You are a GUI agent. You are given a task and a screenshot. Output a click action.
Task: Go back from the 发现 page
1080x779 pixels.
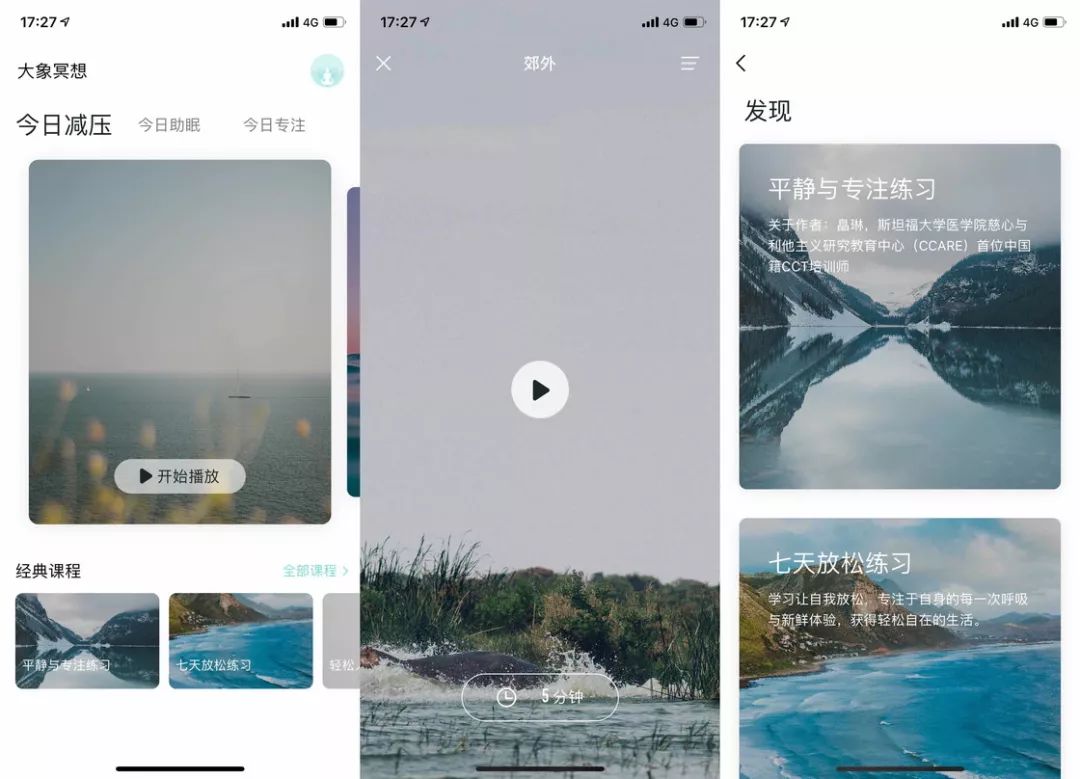[741, 63]
